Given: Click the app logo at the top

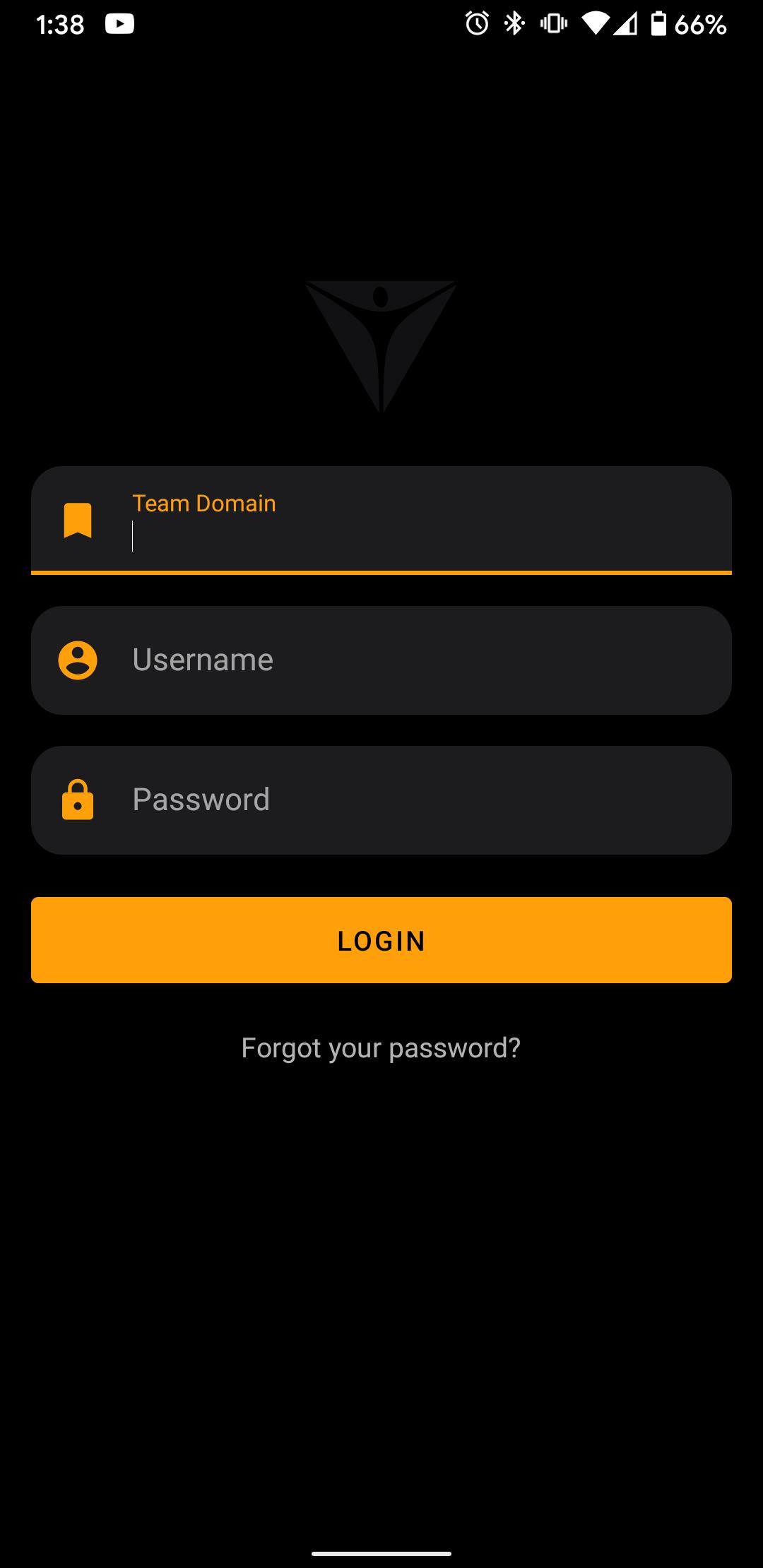Looking at the screenshot, I should pyautogui.click(x=380, y=346).
